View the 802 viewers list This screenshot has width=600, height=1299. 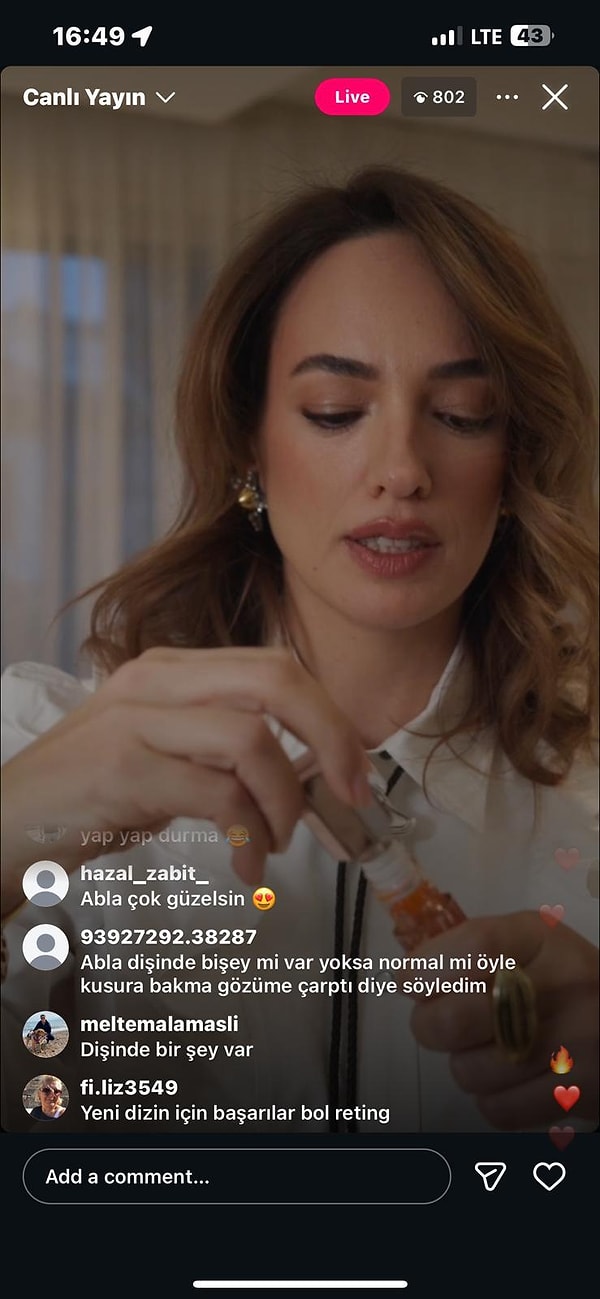(439, 97)
